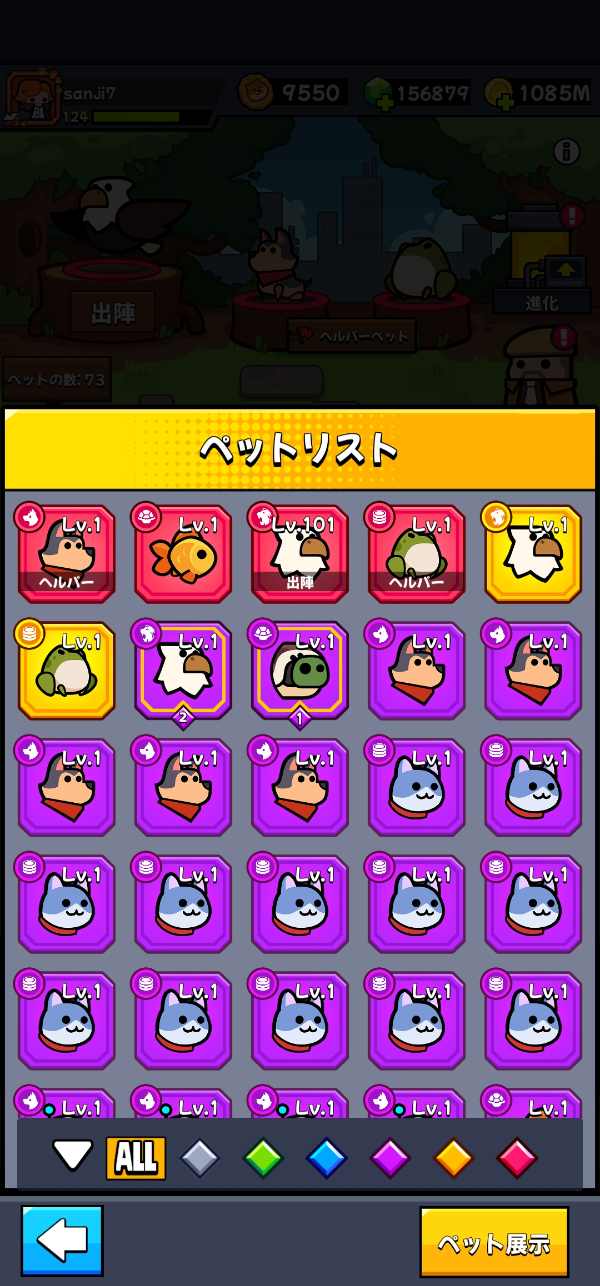
Task: Select the yellow frog pet card
Action: [x=66, y=670]
